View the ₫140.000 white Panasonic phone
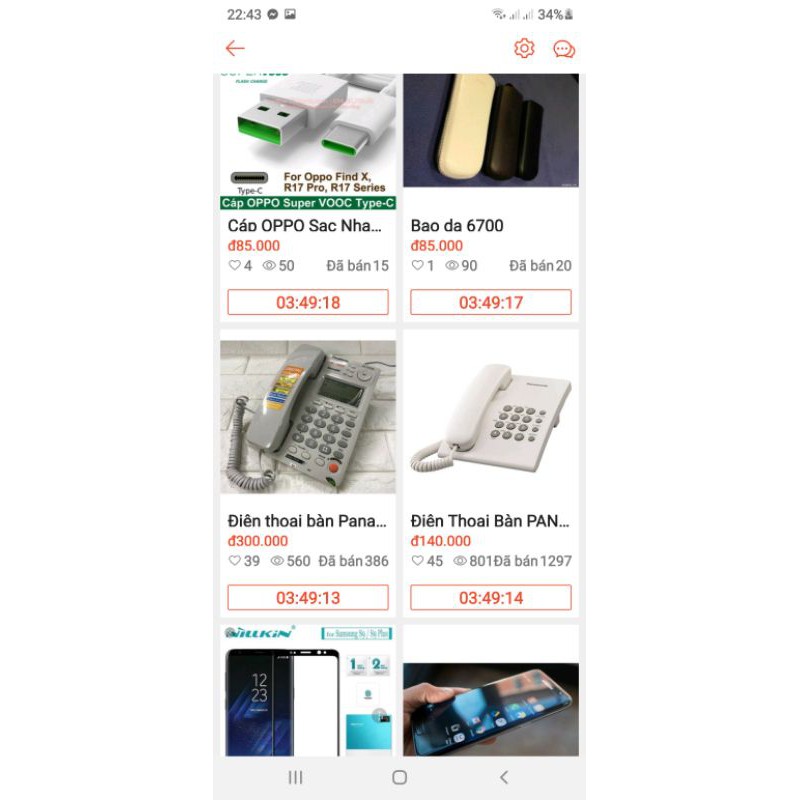Image resolution: width=800 pixels, height=800 pixels. (490, 417)
